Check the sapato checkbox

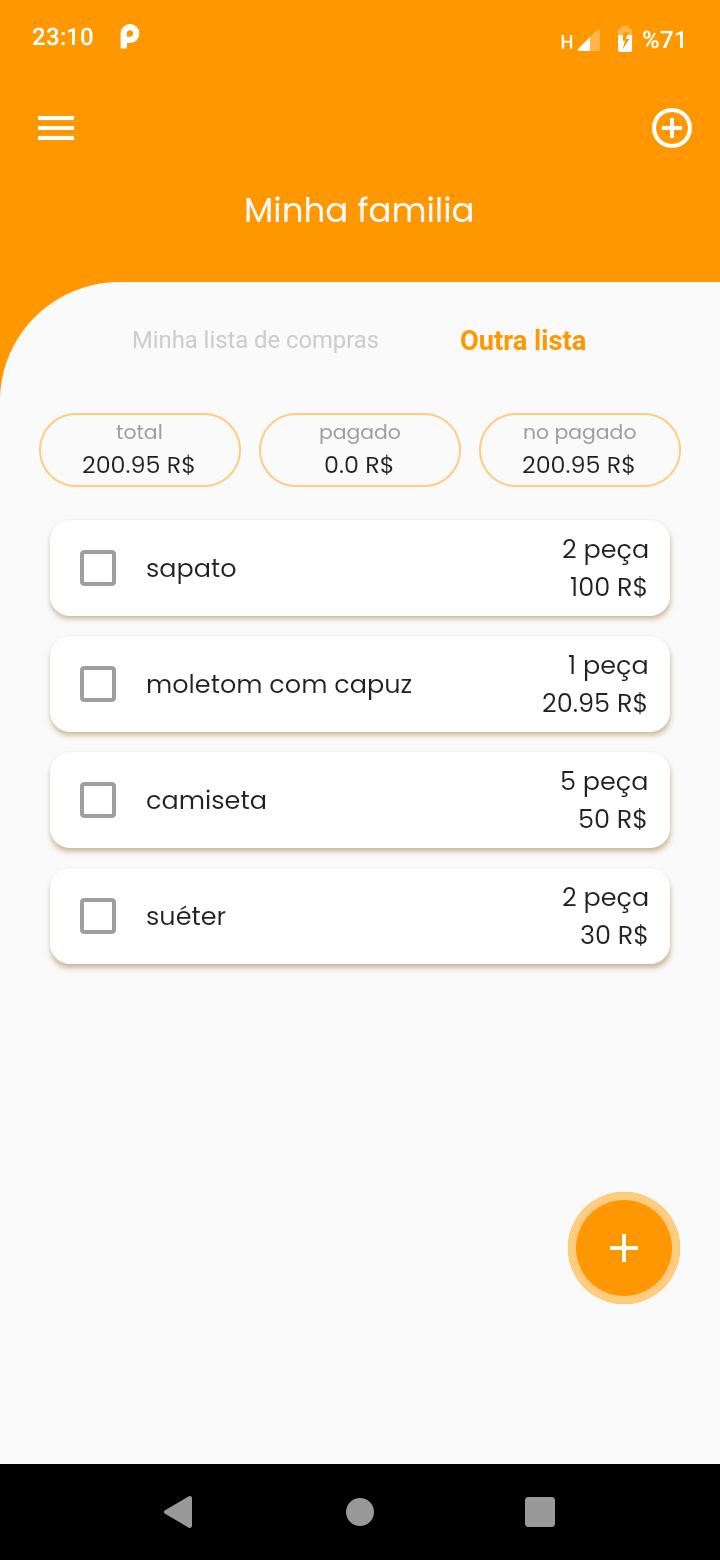(98, 568)
